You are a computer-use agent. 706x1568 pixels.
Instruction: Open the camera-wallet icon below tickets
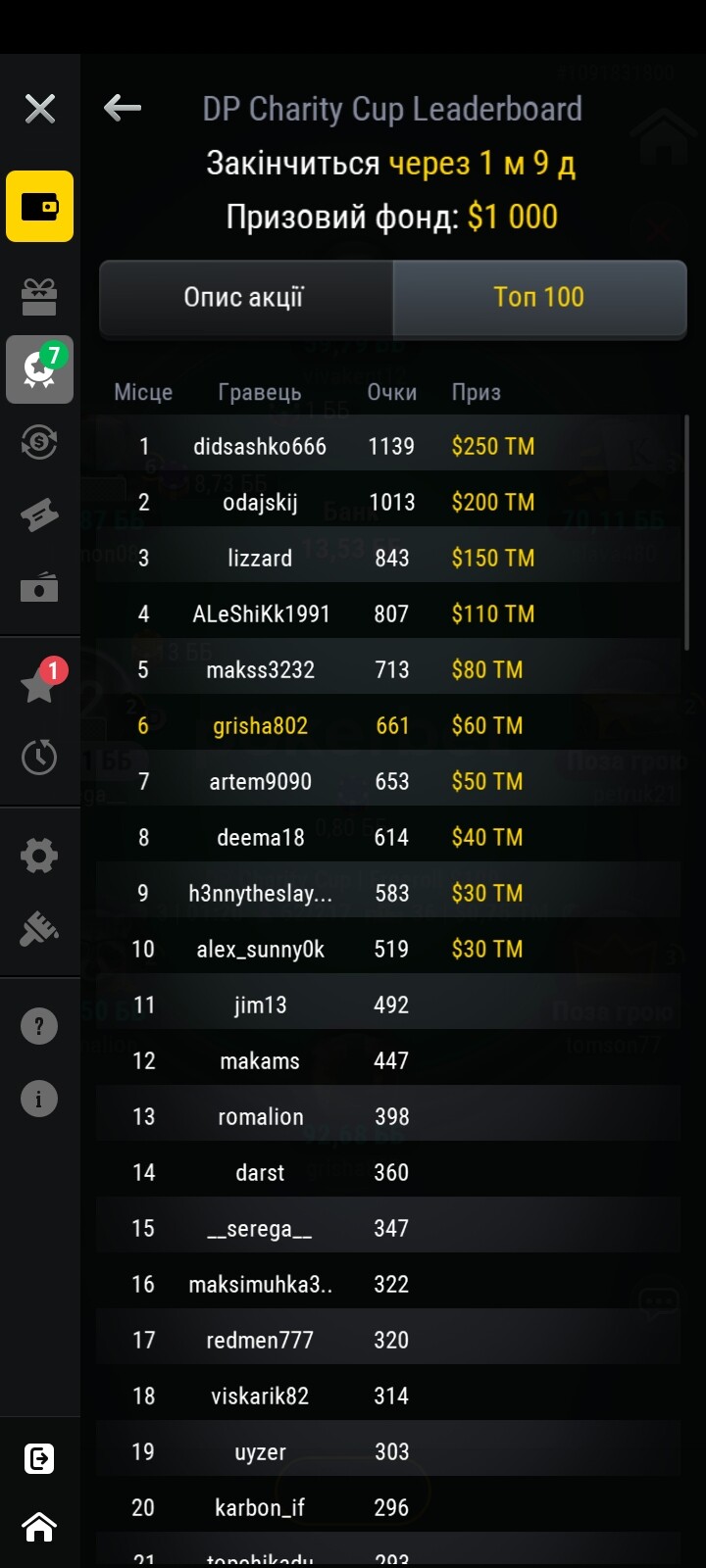[39, 588]
